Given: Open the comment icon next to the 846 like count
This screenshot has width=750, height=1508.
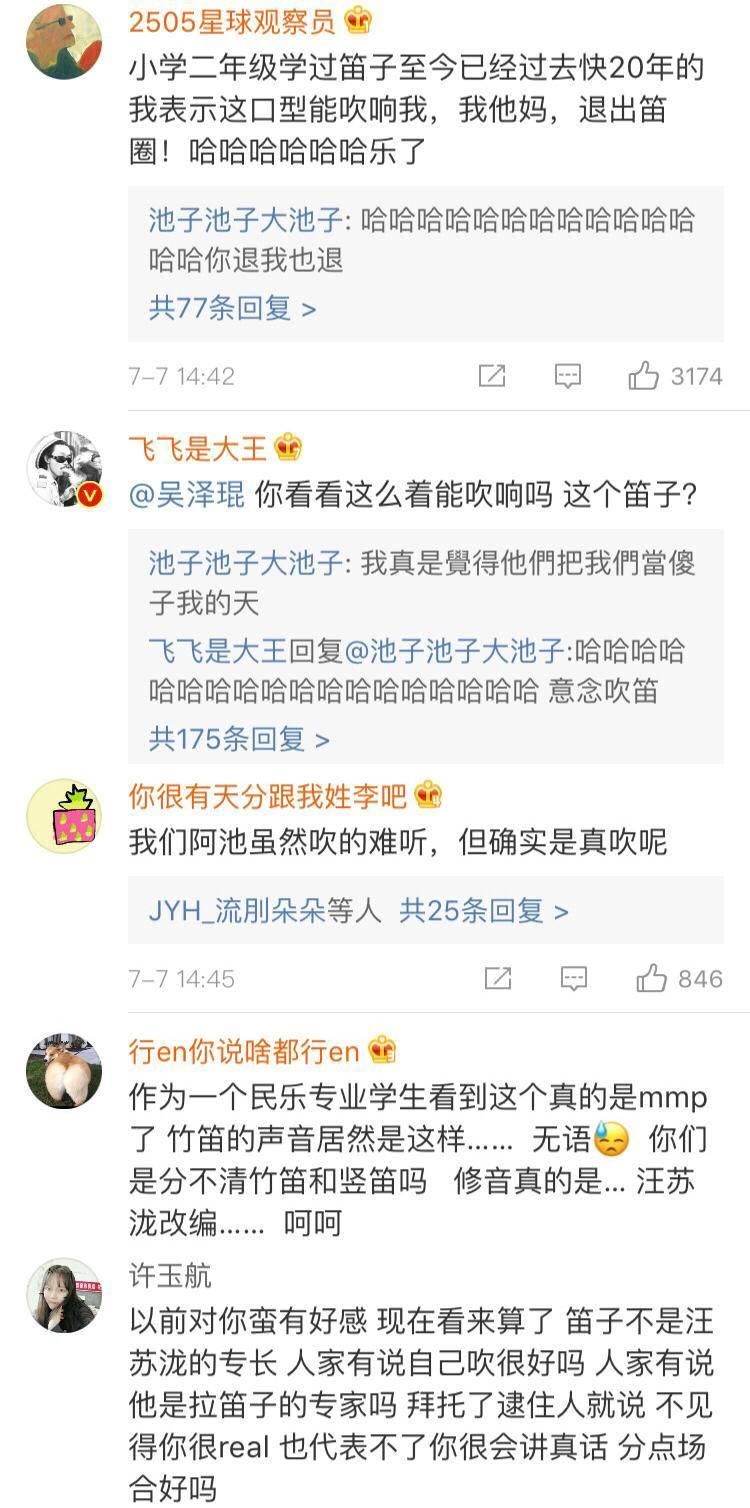Looking at the screenshot, I should tap(572, 979).
